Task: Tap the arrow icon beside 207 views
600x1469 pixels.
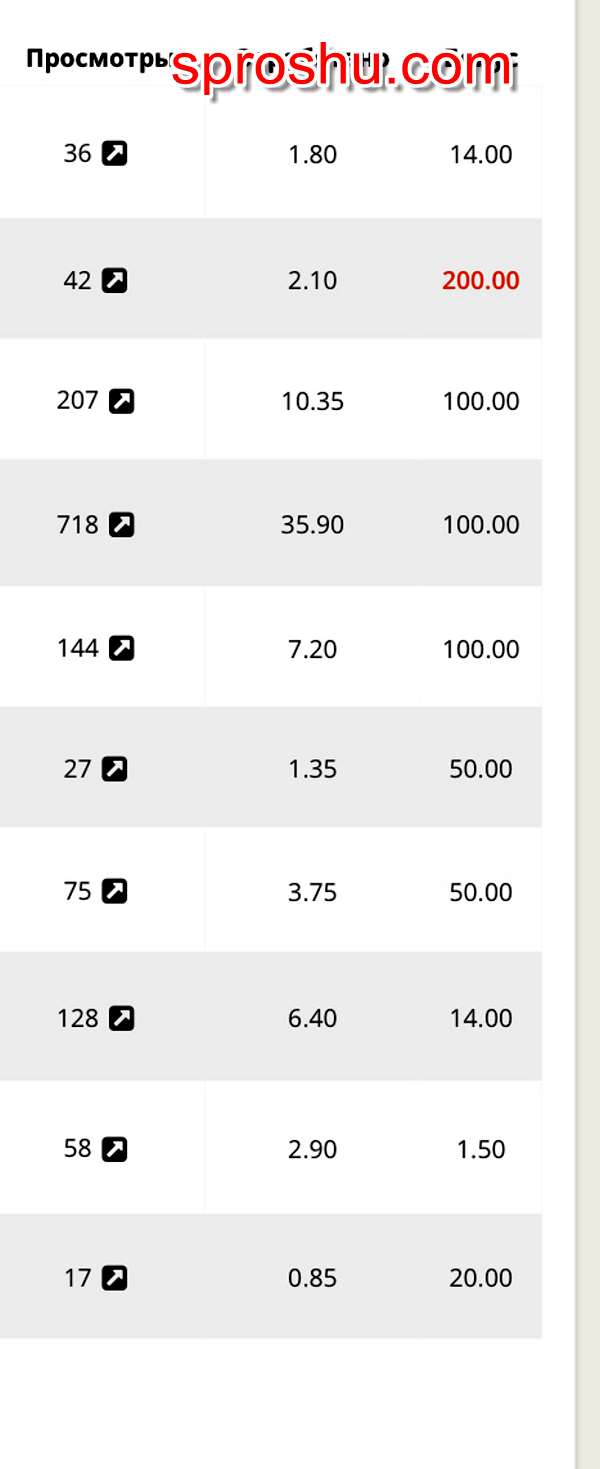Action: click(x=121, y=402)
